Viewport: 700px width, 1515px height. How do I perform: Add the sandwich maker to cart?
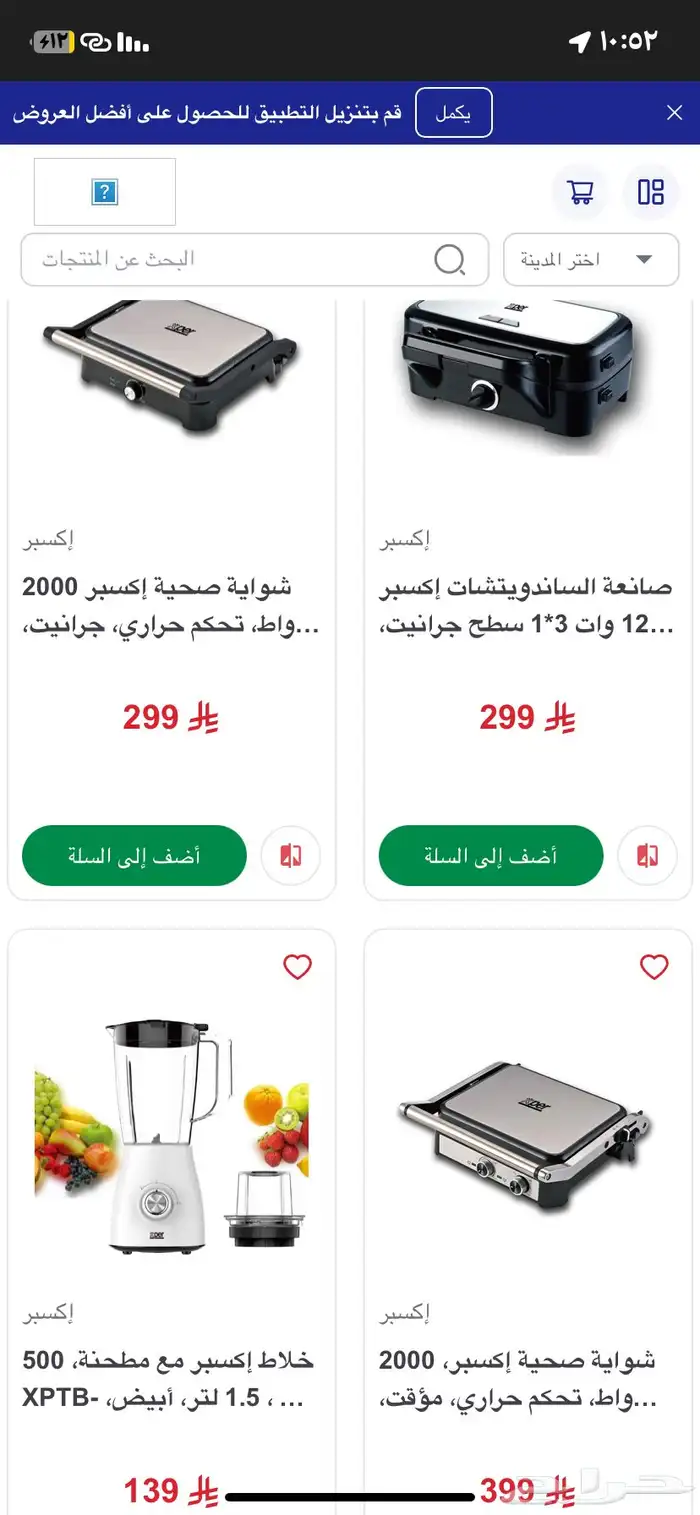(491, 856)
